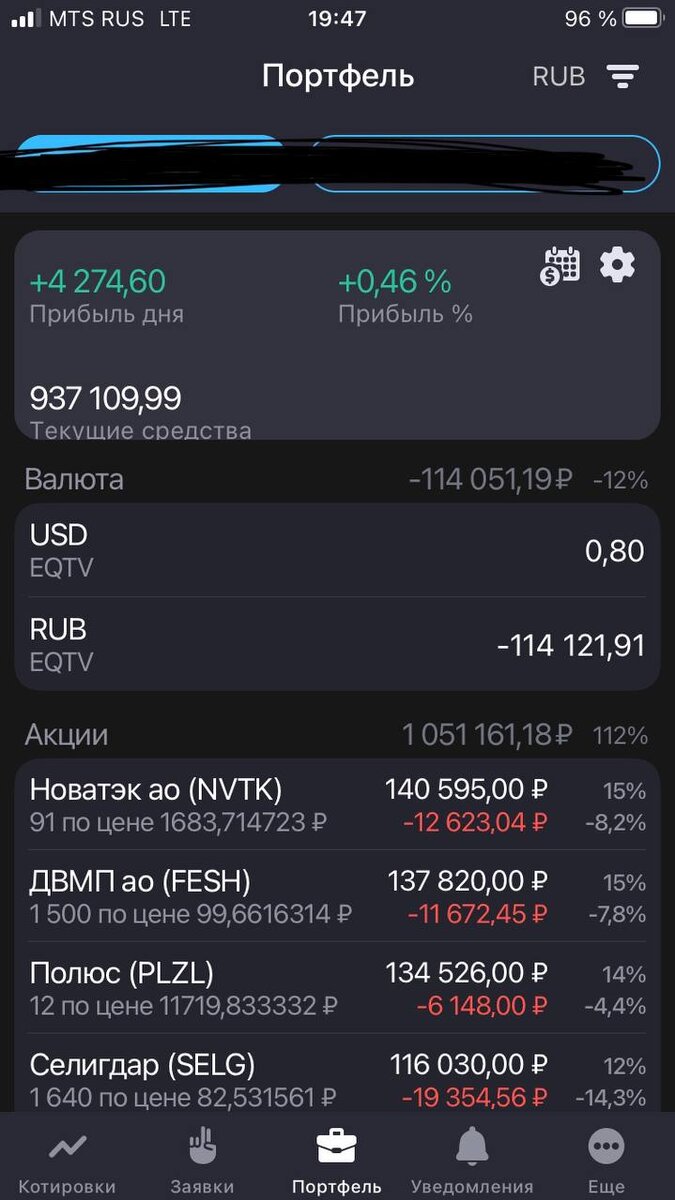Viewport: 675px width, 1200px height.
Task: Open the RUB currency row
Action: [337, 644]
